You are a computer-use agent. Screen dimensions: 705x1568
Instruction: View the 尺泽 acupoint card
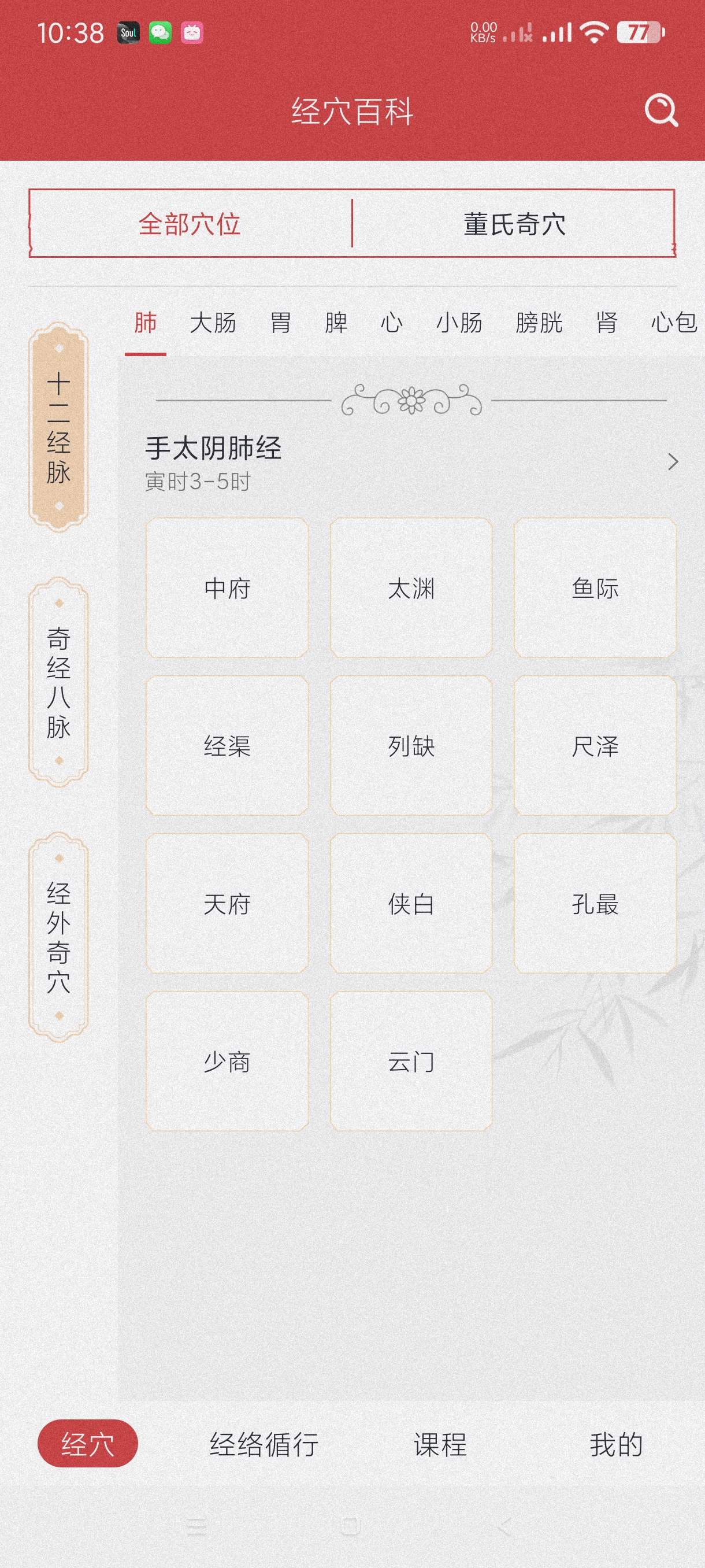(x=595, y=746)
